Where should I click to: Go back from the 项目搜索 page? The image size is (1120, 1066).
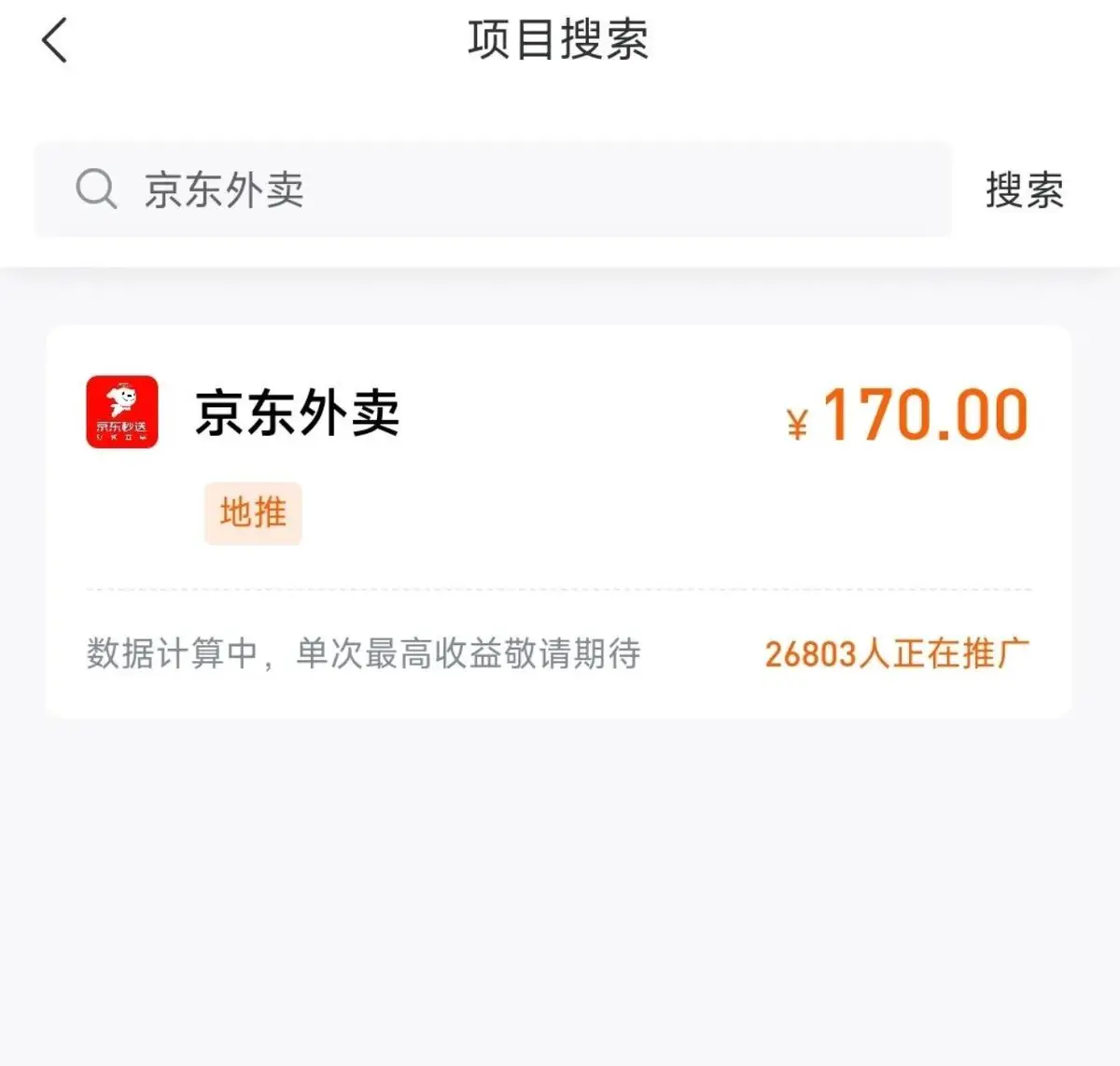[x=55, y=41]
